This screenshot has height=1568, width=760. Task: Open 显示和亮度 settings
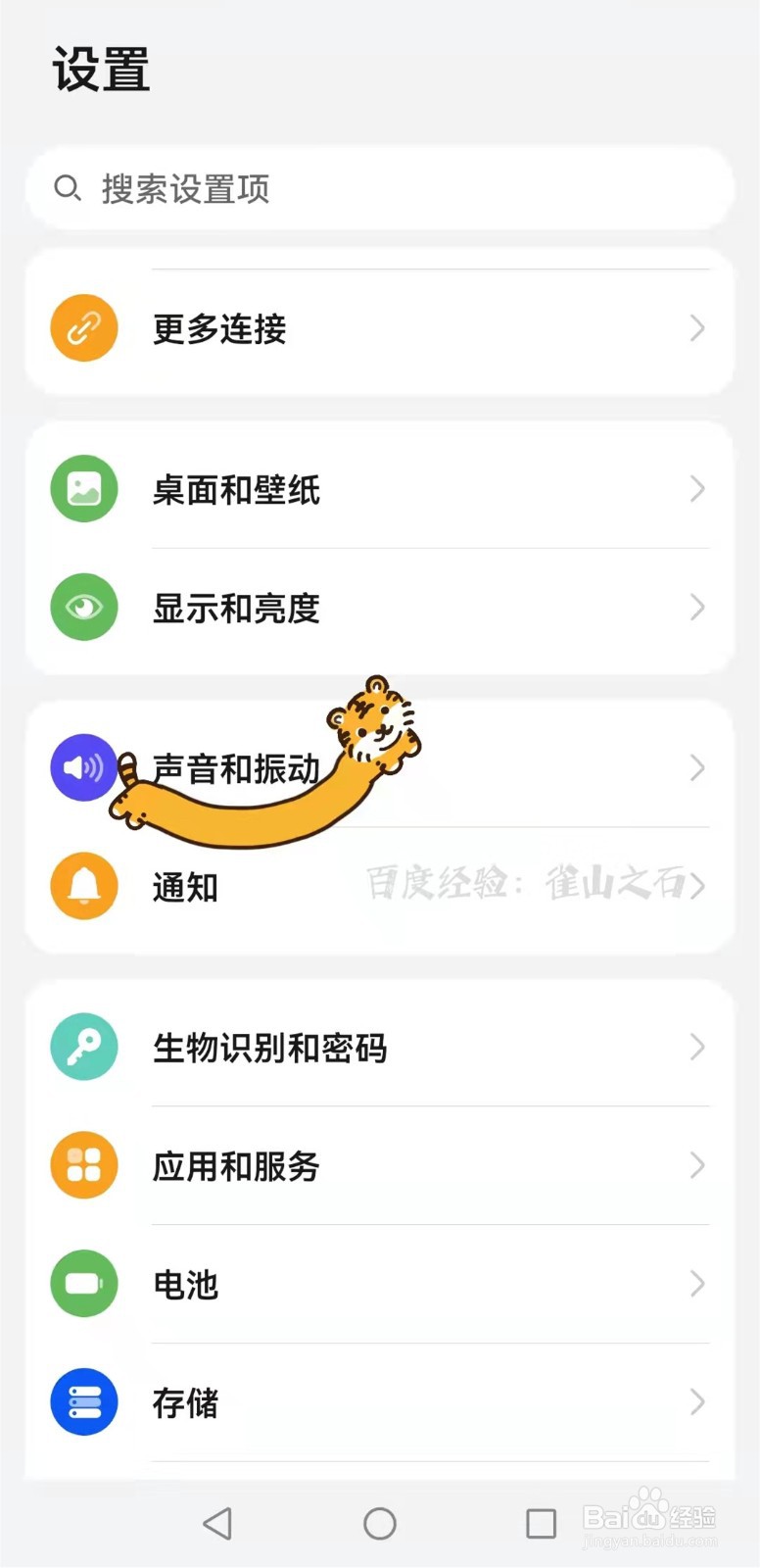tap(380, 607)
